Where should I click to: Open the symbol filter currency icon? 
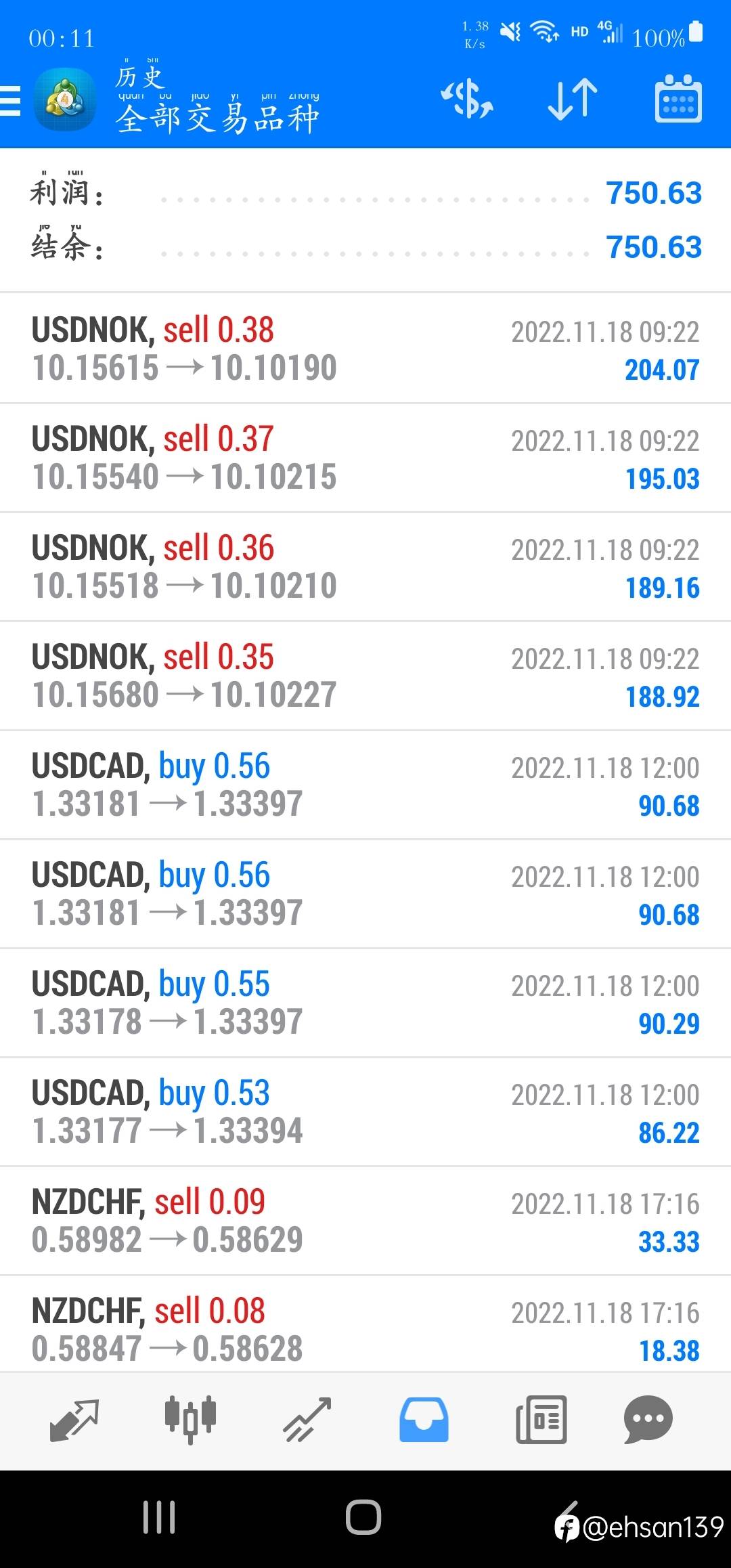(x=467, y=100)
